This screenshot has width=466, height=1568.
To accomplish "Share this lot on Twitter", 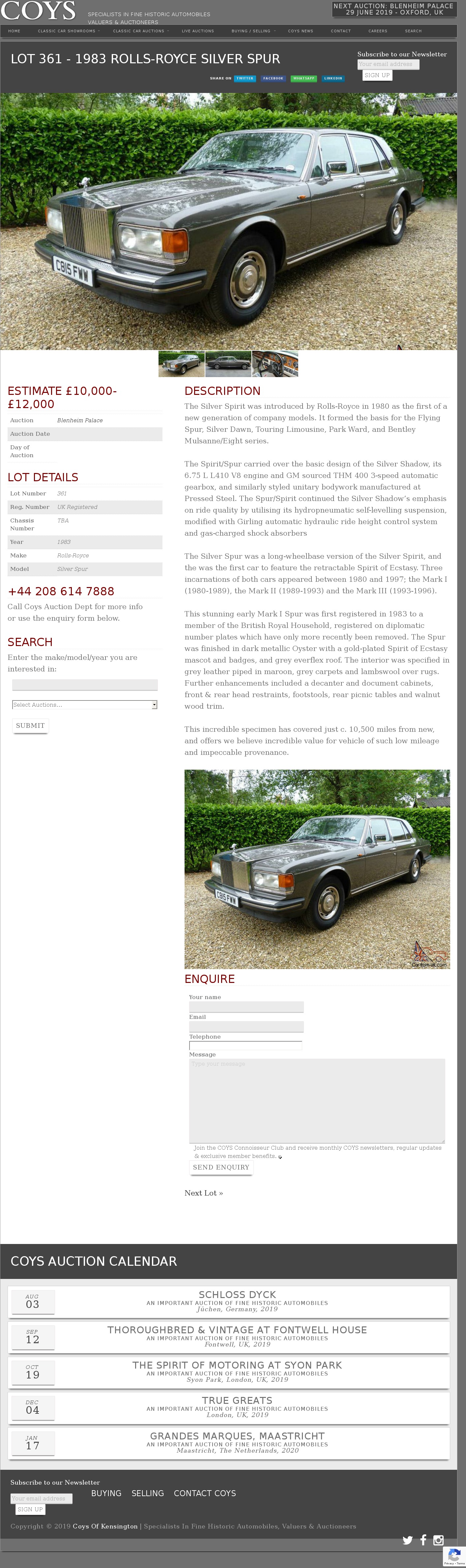I will (x=245, y=78).
